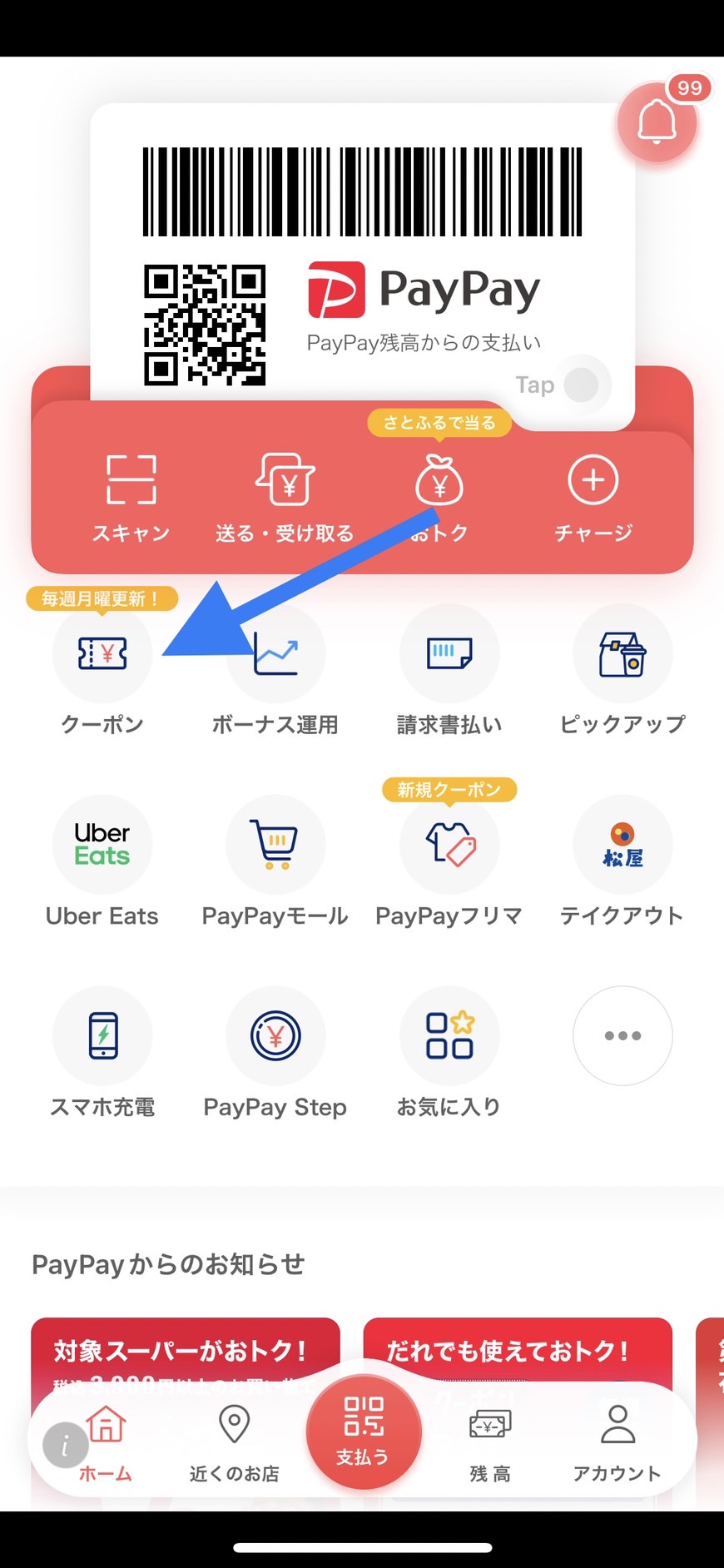
Task: Open PayPayフリマ flea market
Action: (x=449, y=862)
